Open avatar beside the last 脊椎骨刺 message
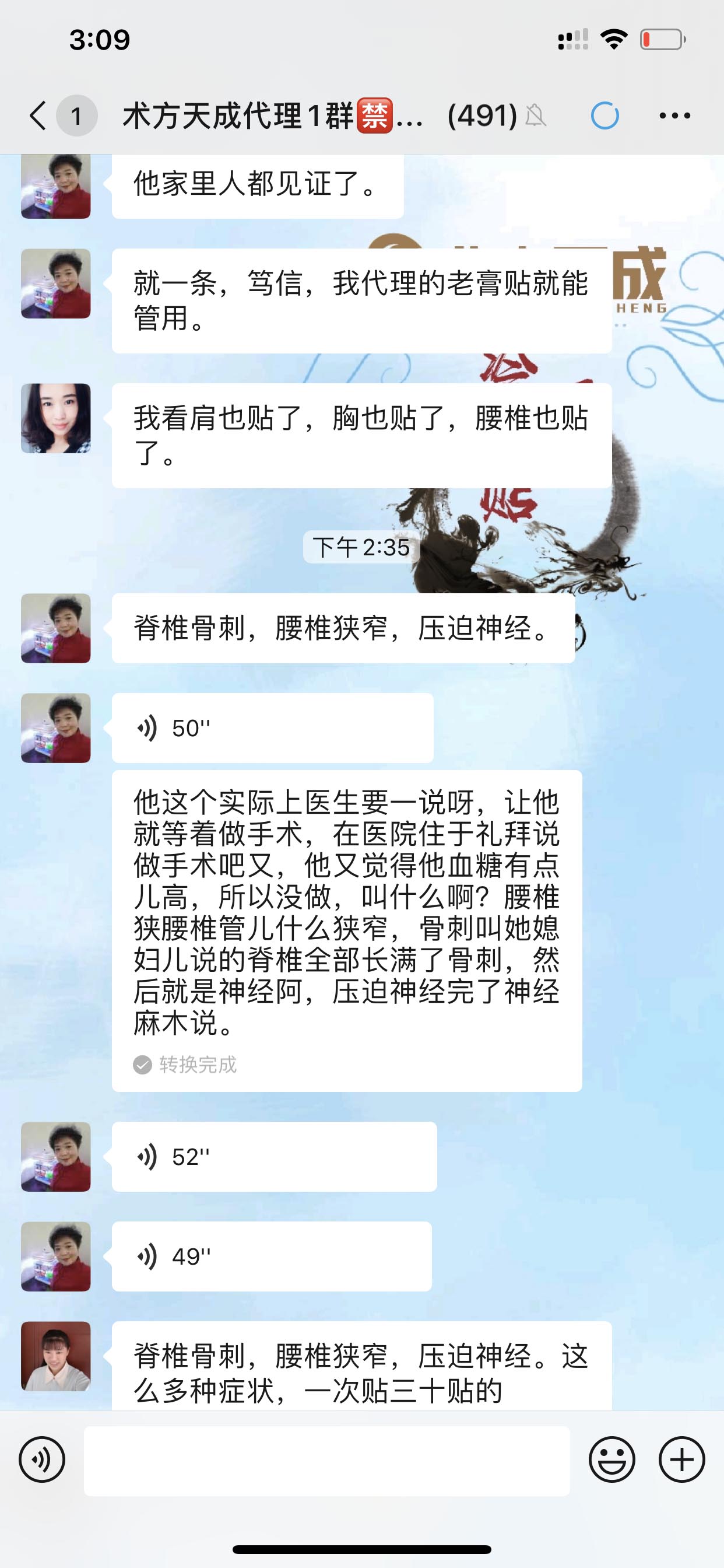 point(56,1356)
